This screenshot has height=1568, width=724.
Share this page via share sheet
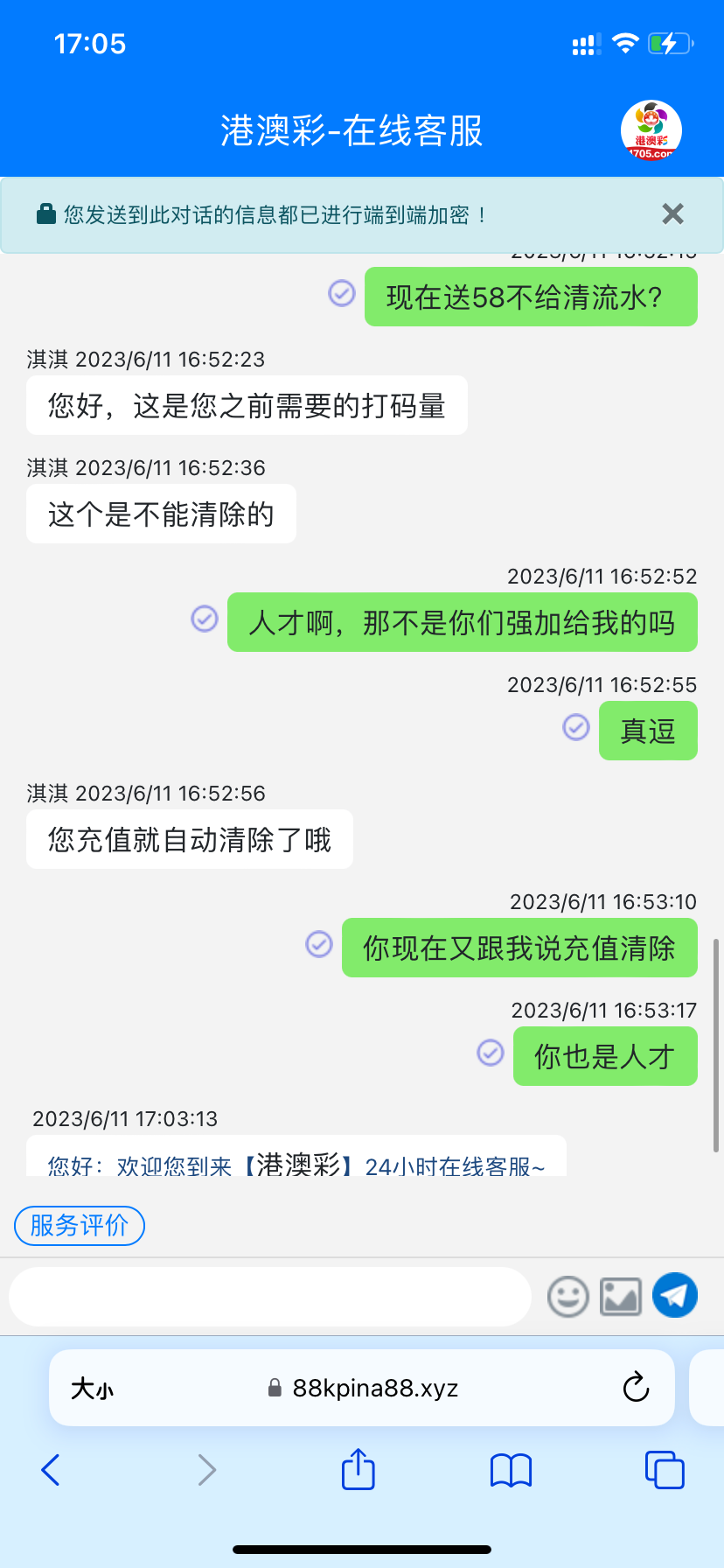tap(359, 1469)
